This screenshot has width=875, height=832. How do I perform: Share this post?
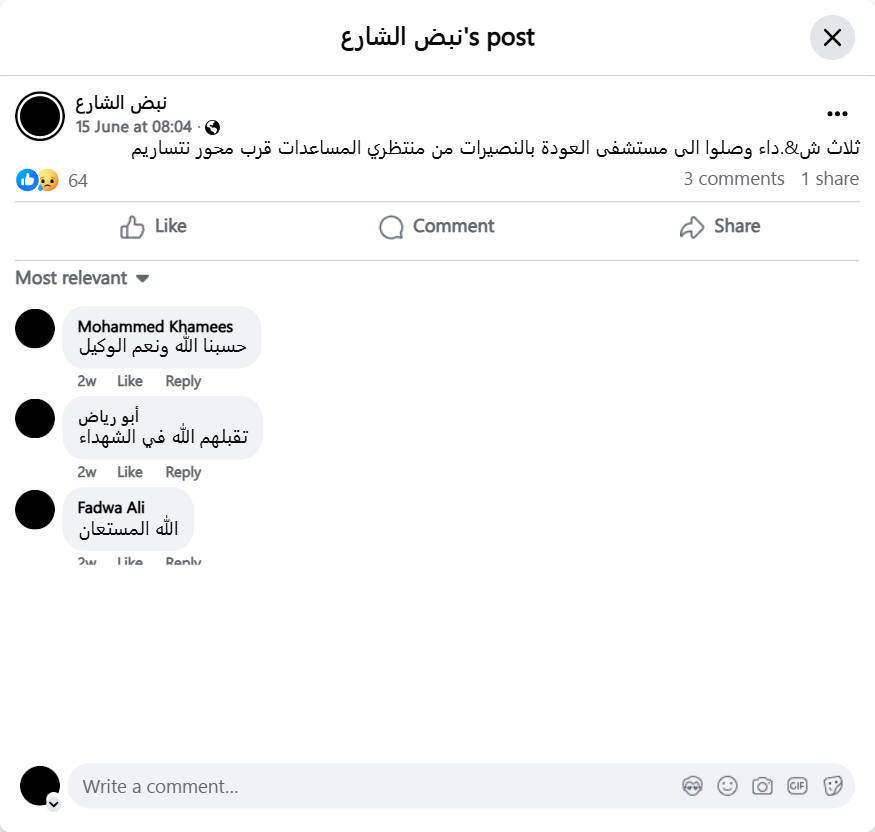tap(719, 227)
